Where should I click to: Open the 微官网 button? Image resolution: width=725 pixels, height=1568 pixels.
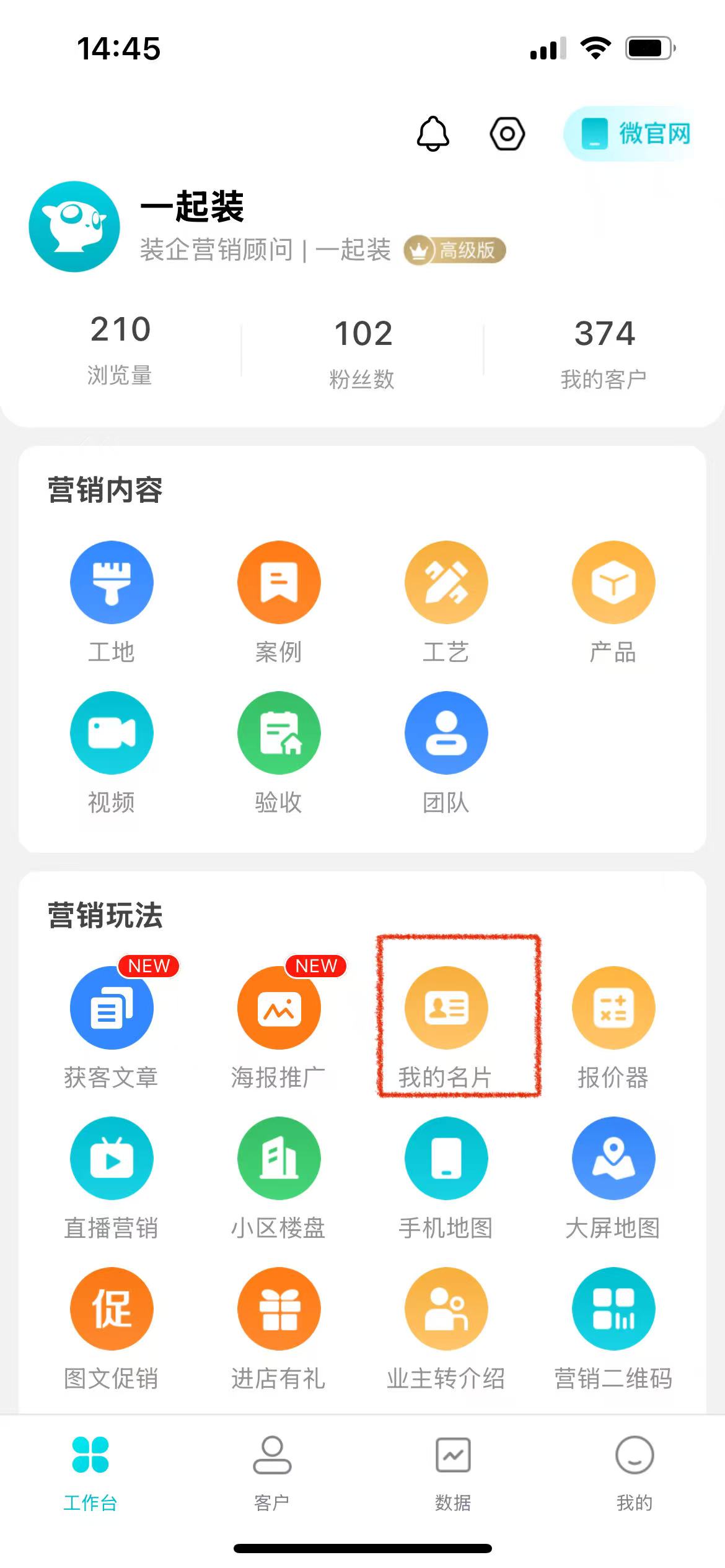(x=634, y=133)
